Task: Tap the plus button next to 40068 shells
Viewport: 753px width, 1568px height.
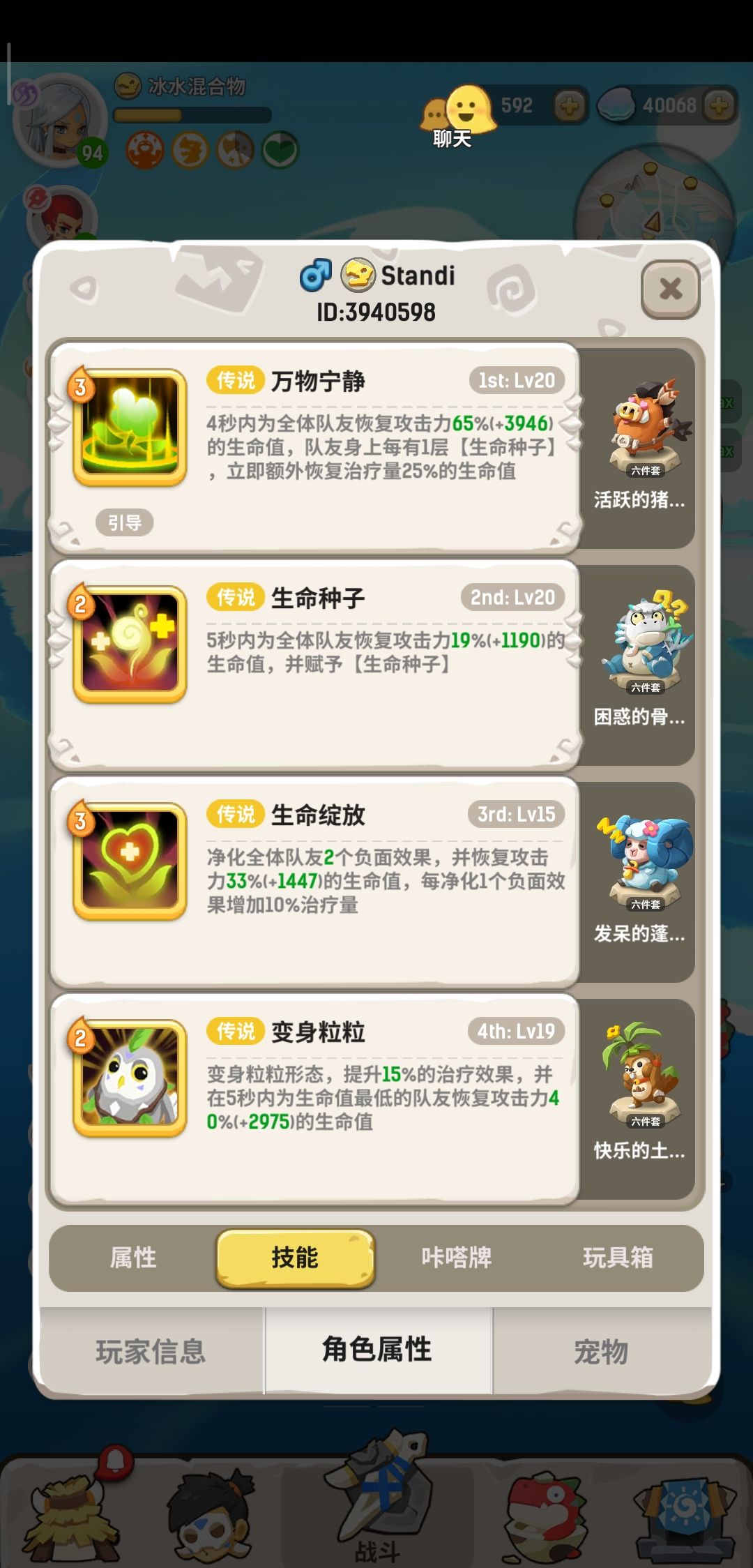Action: click(x=718, y=105)
